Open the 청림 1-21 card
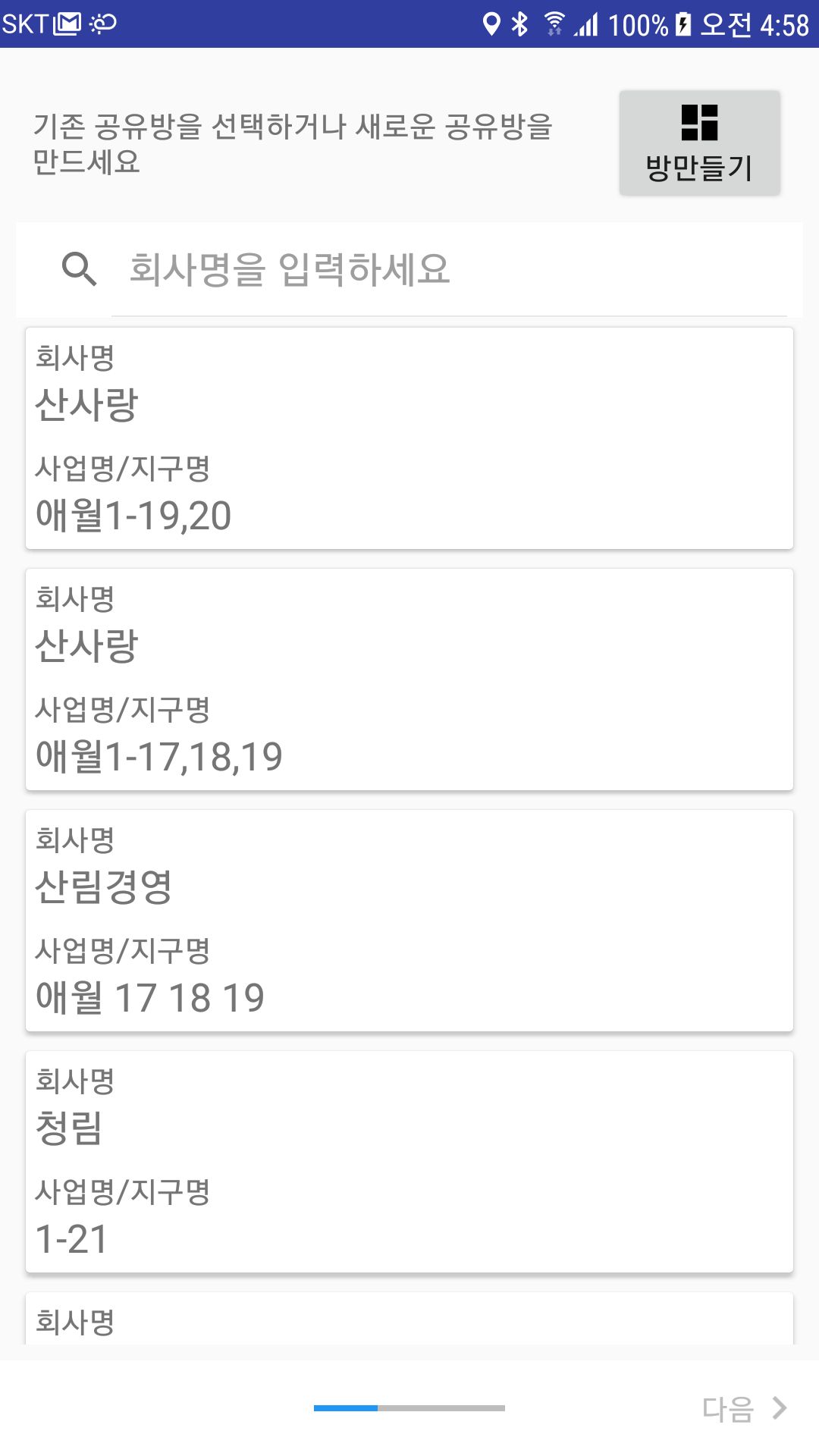 click(x=409, y=1162)
